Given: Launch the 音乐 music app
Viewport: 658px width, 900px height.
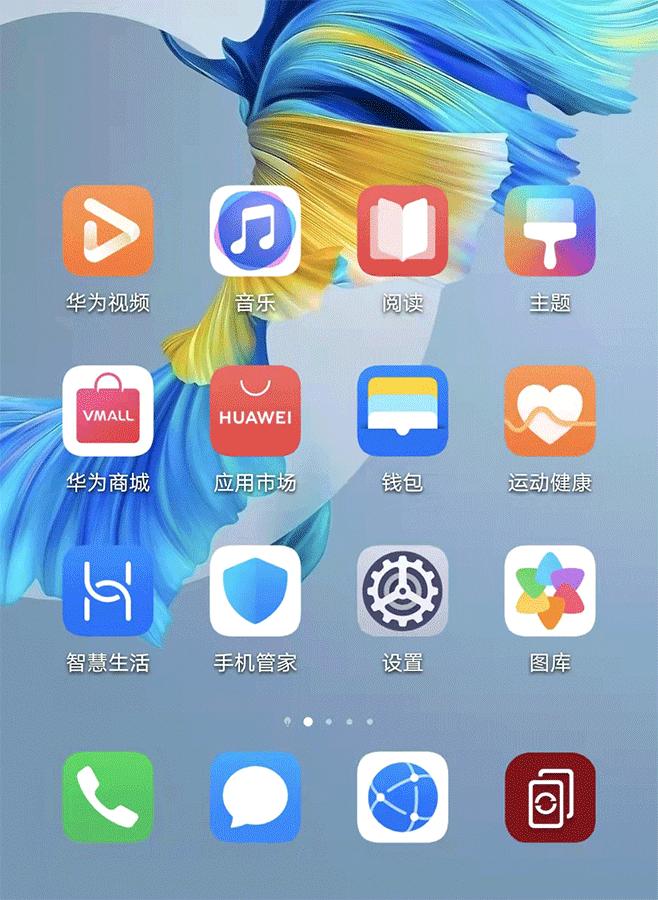Looking at the screenshot, I should tap(255, 231).
